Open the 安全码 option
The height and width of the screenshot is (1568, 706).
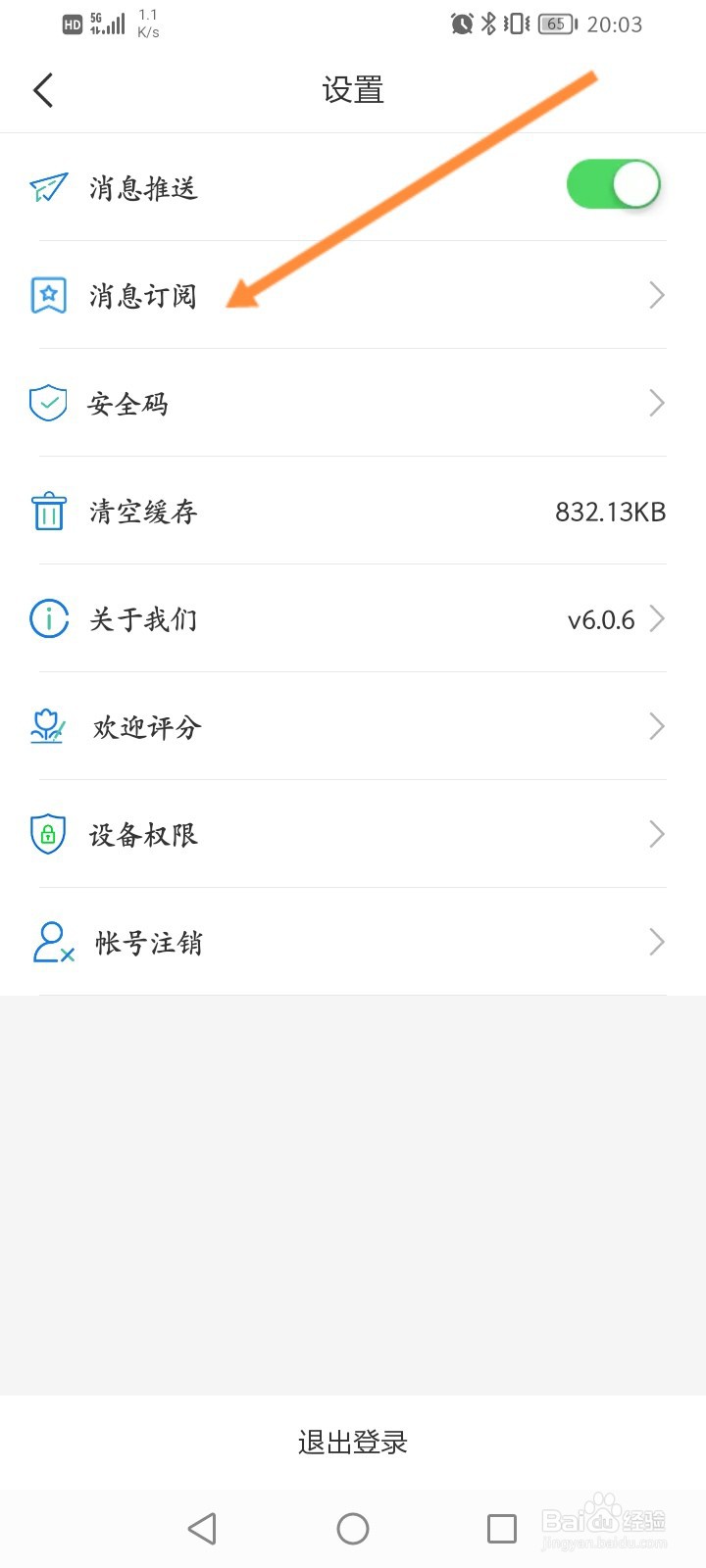(353, 403)
